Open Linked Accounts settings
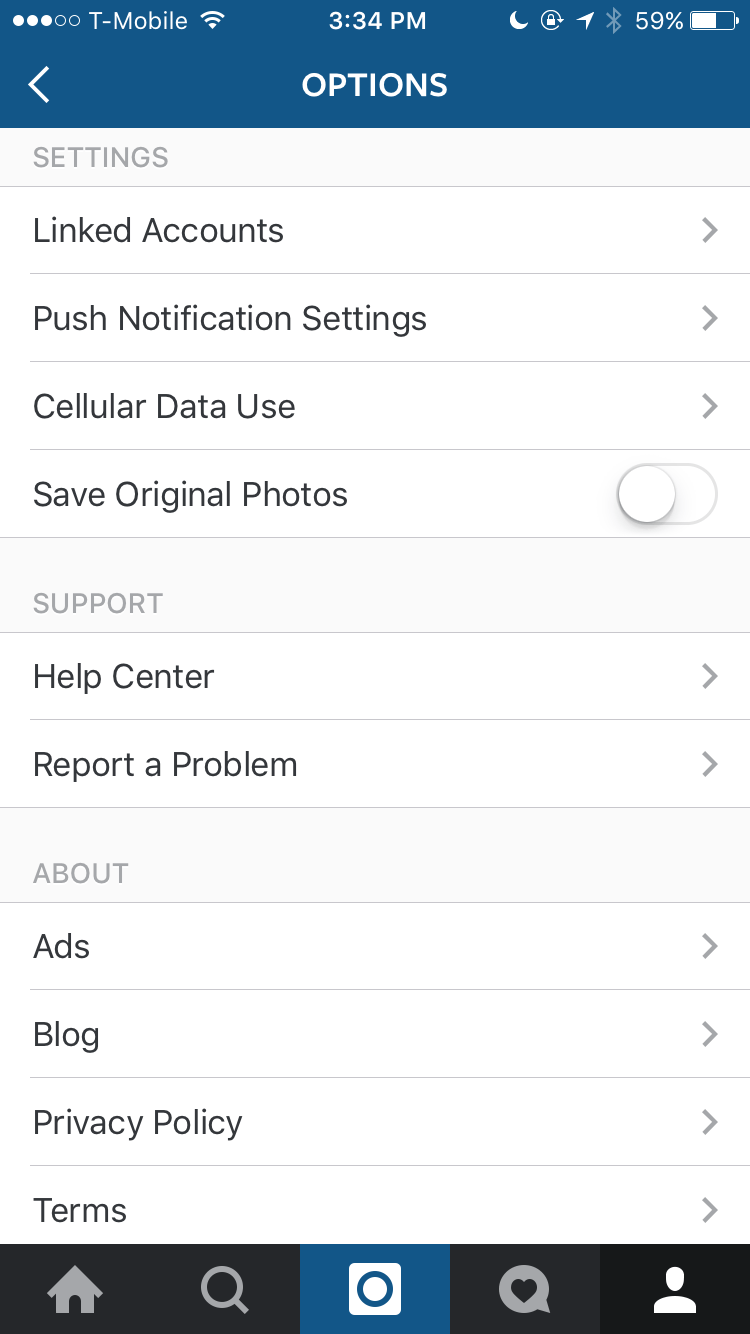This screenshot has height=1334, width=750. pyautogui.click(x=375, y=231)
